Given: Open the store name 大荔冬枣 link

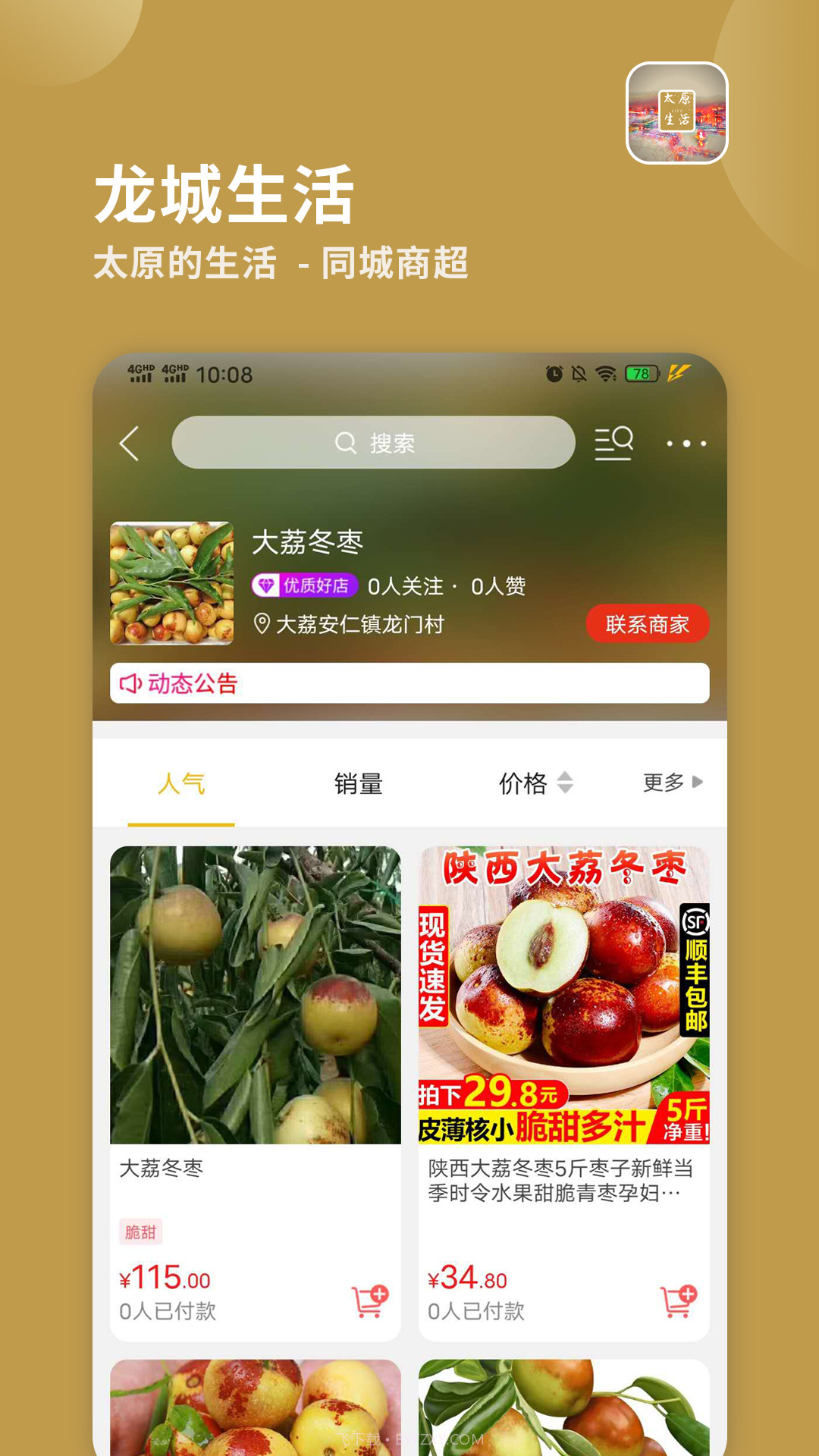Looking at the screenshot, I should [x=306, y=541].
